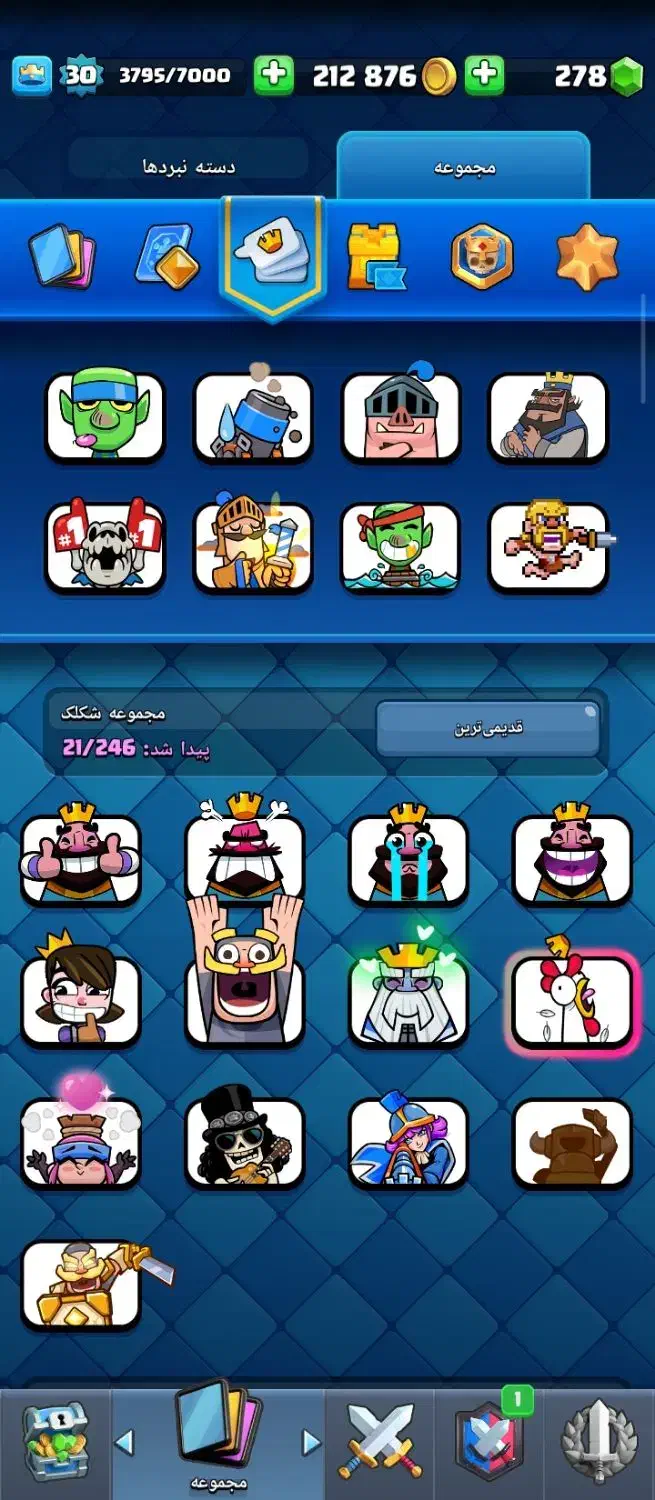The image size is (655, 1500).
Task: Tap the green plus to buy gems
Action: coord(484,76)
